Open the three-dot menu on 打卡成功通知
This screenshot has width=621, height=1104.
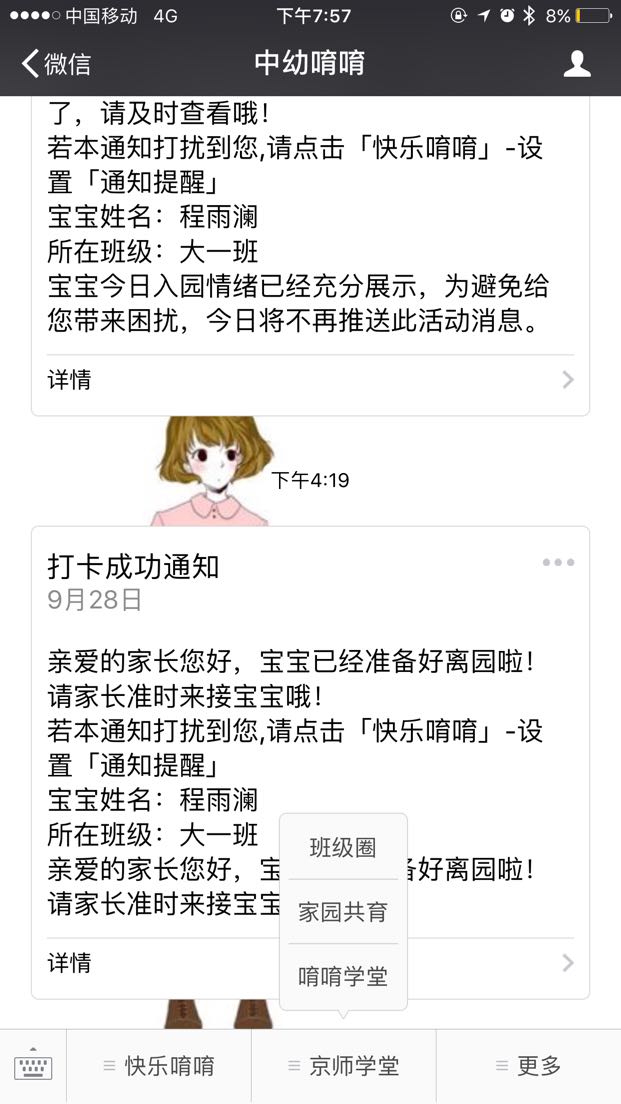click(x=558, y=562)
